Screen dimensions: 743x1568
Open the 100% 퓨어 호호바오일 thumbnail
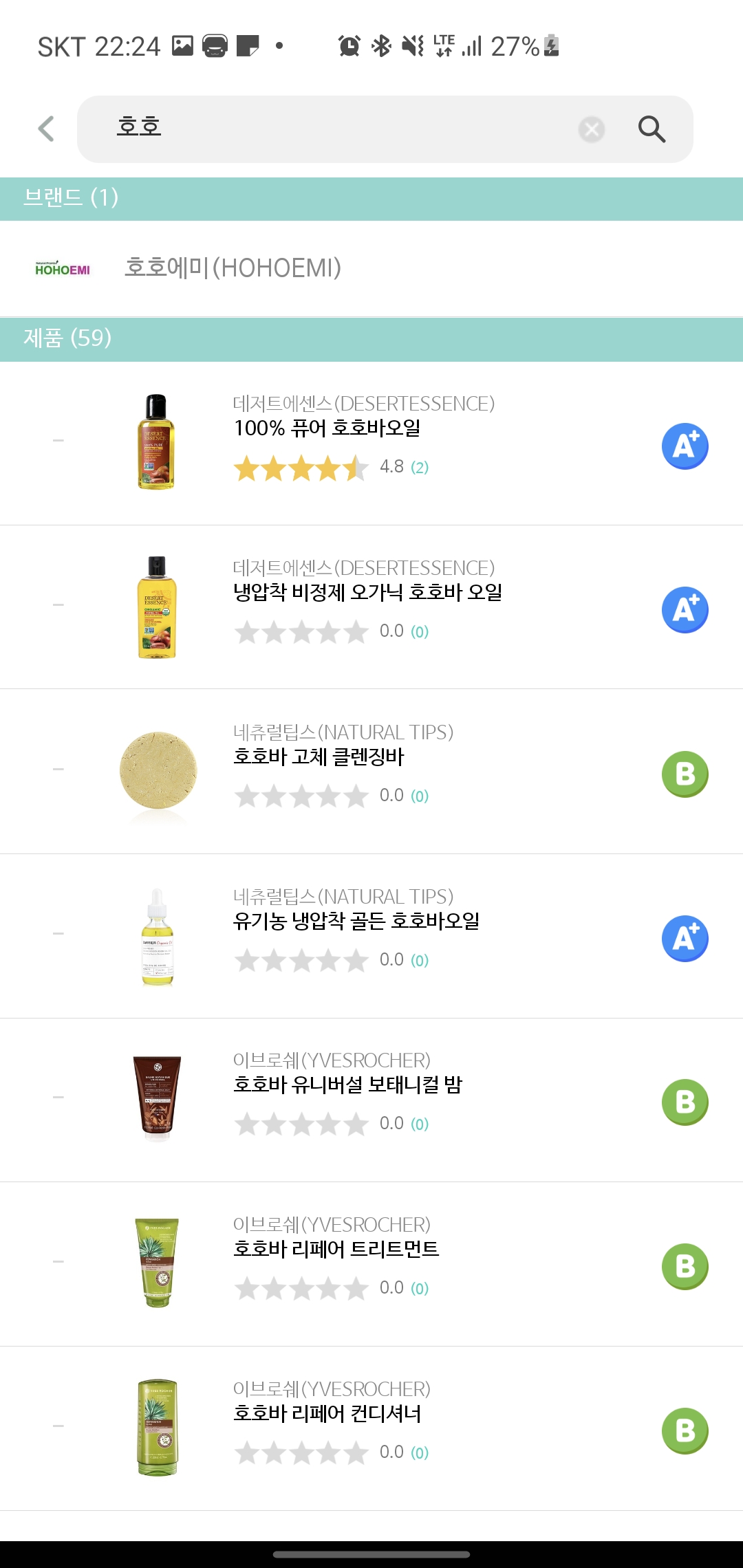[157, 444]
